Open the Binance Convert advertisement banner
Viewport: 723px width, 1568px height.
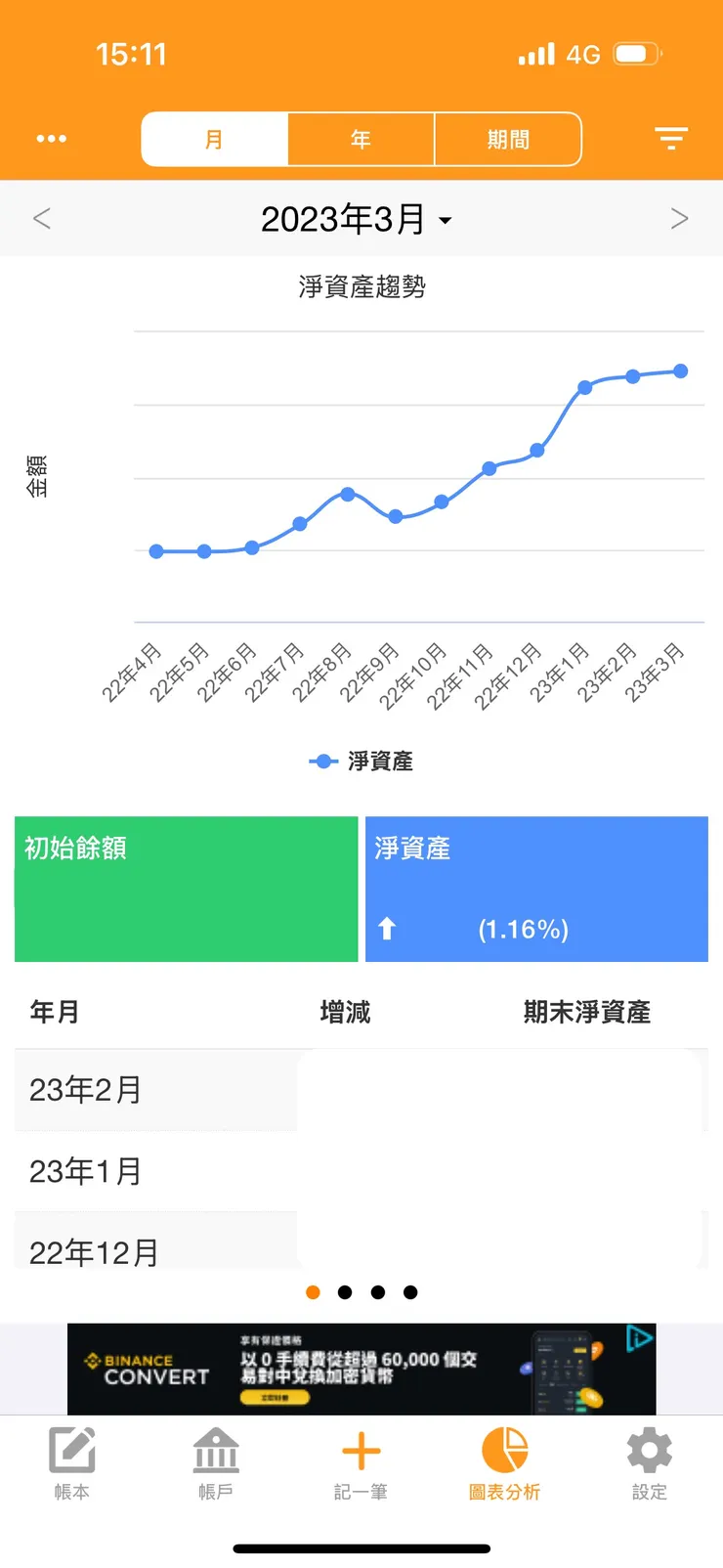[x=361, y=1369]
